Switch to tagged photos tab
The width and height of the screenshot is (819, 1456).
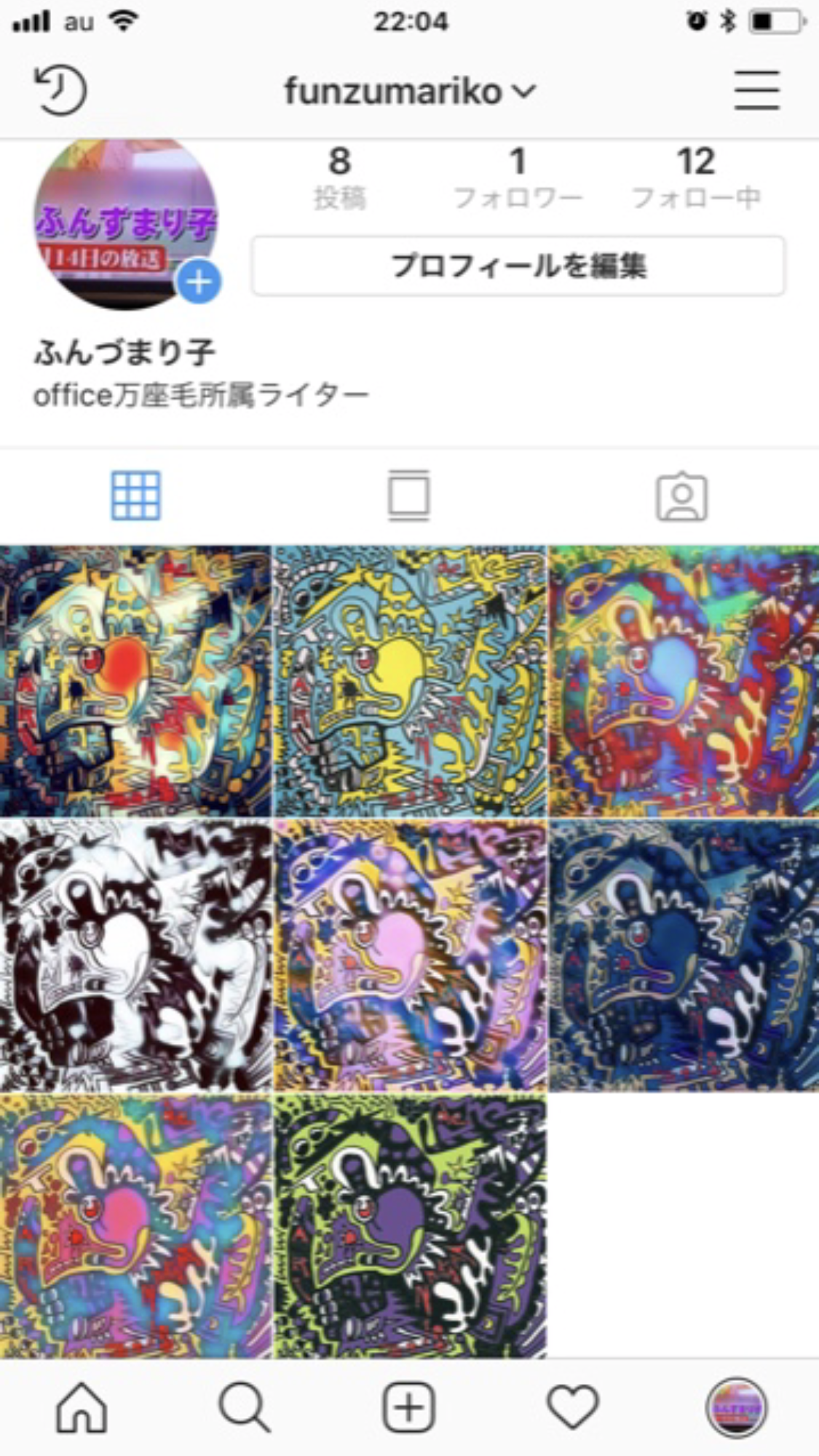[681, 497]
